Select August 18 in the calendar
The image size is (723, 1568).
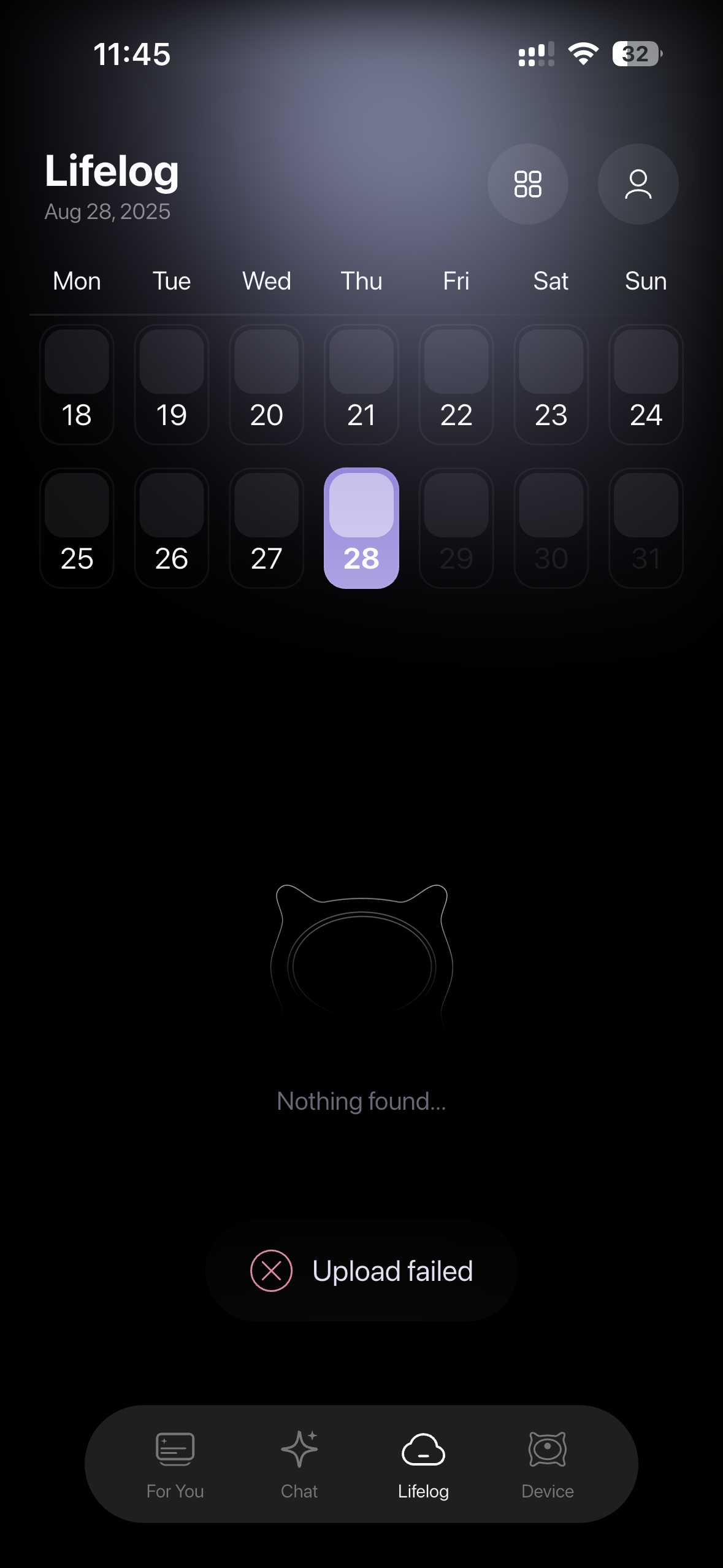[x=77, y=385]
